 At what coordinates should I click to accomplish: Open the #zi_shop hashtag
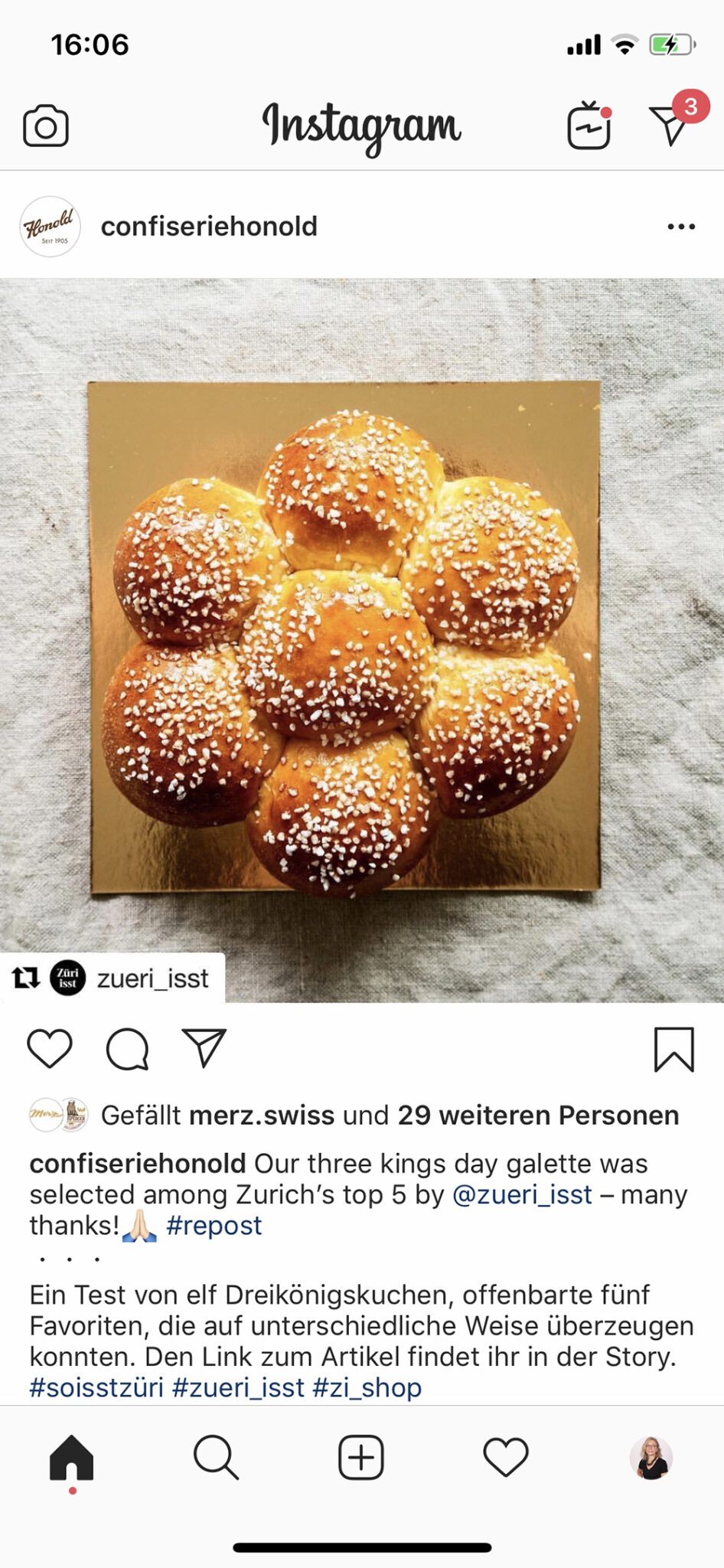367,1387
